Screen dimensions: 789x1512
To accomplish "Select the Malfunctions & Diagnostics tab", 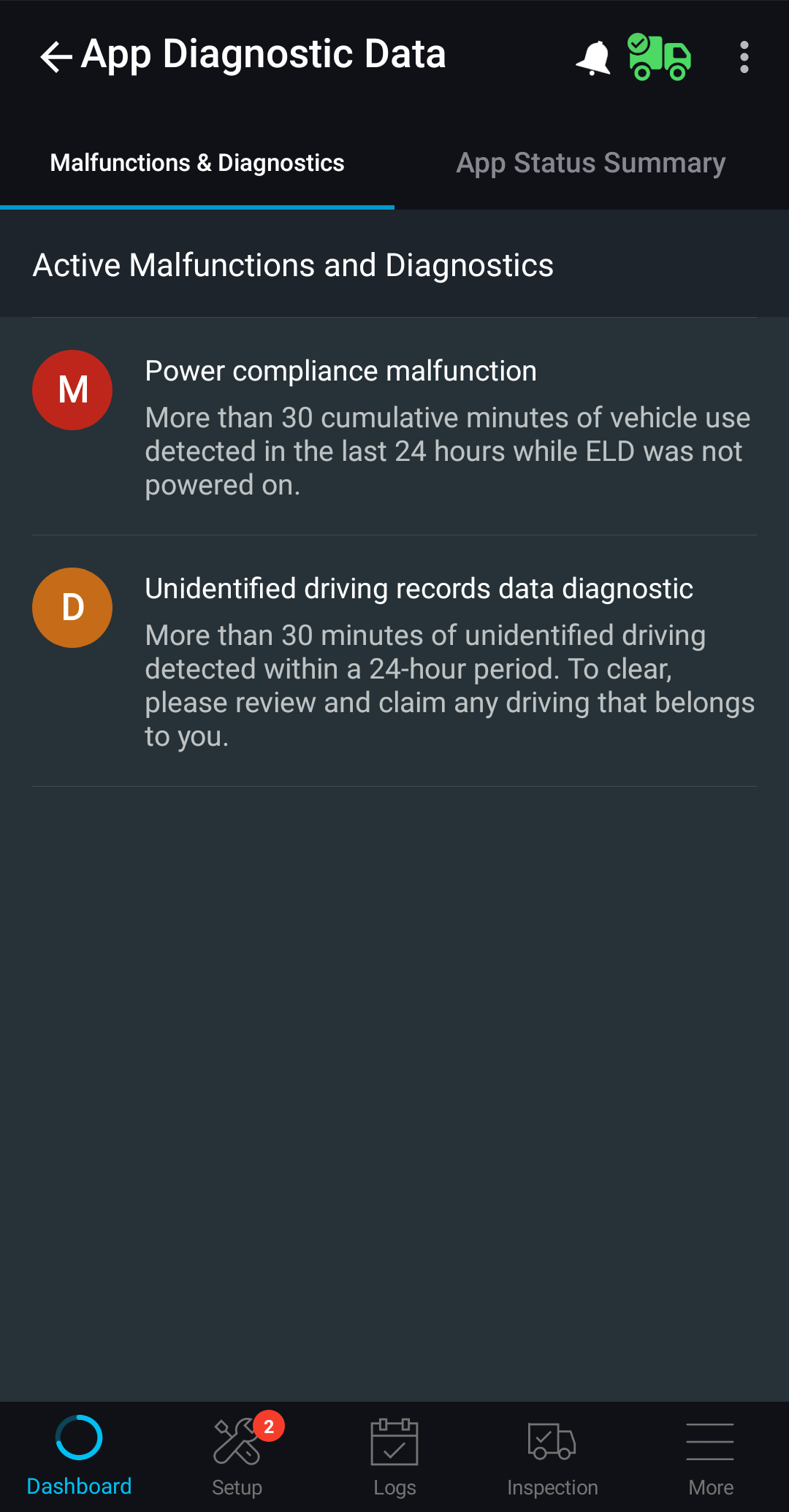I will click(197, 162).
